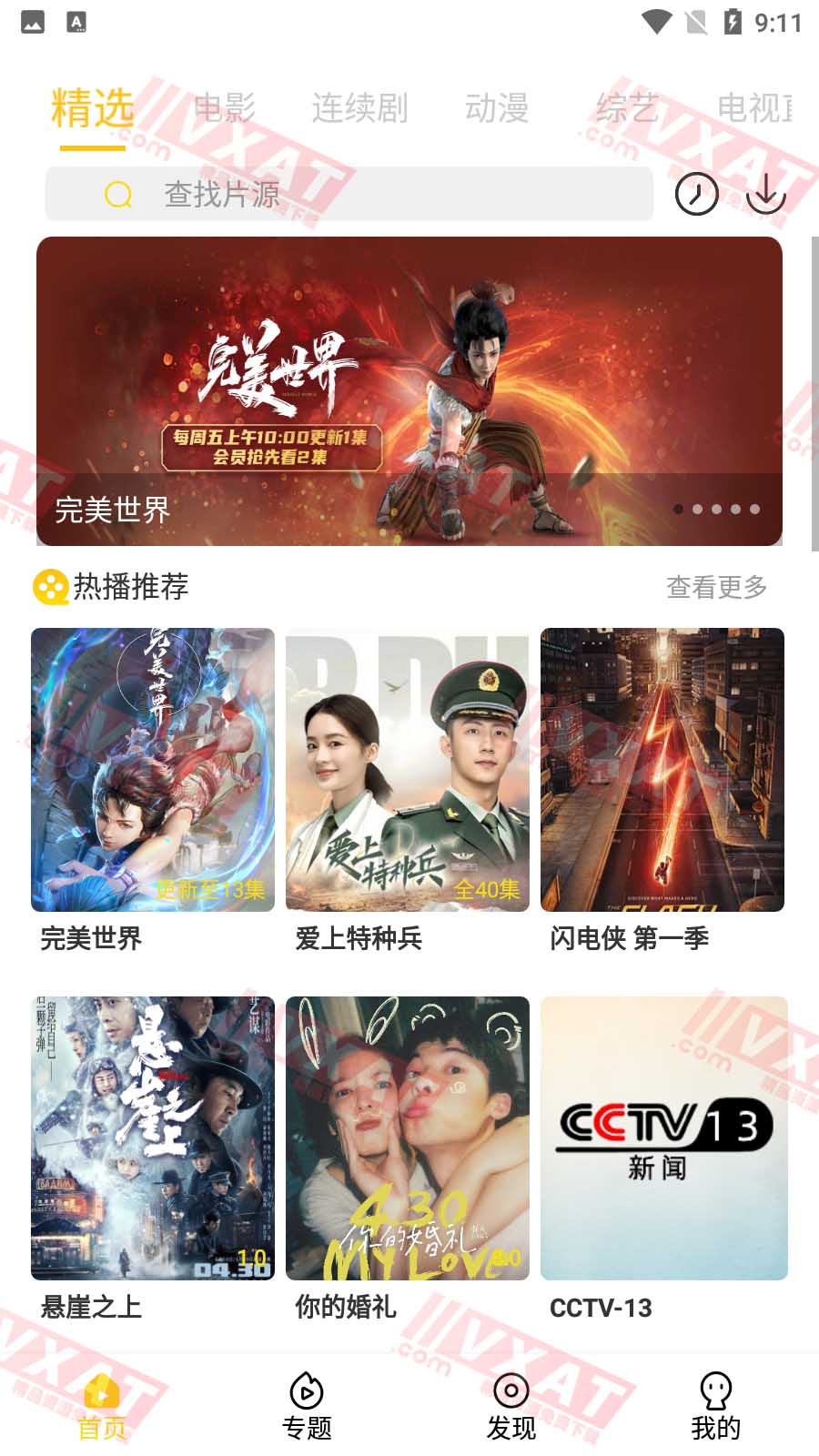Click the 查看更多 link

(718, 588)
